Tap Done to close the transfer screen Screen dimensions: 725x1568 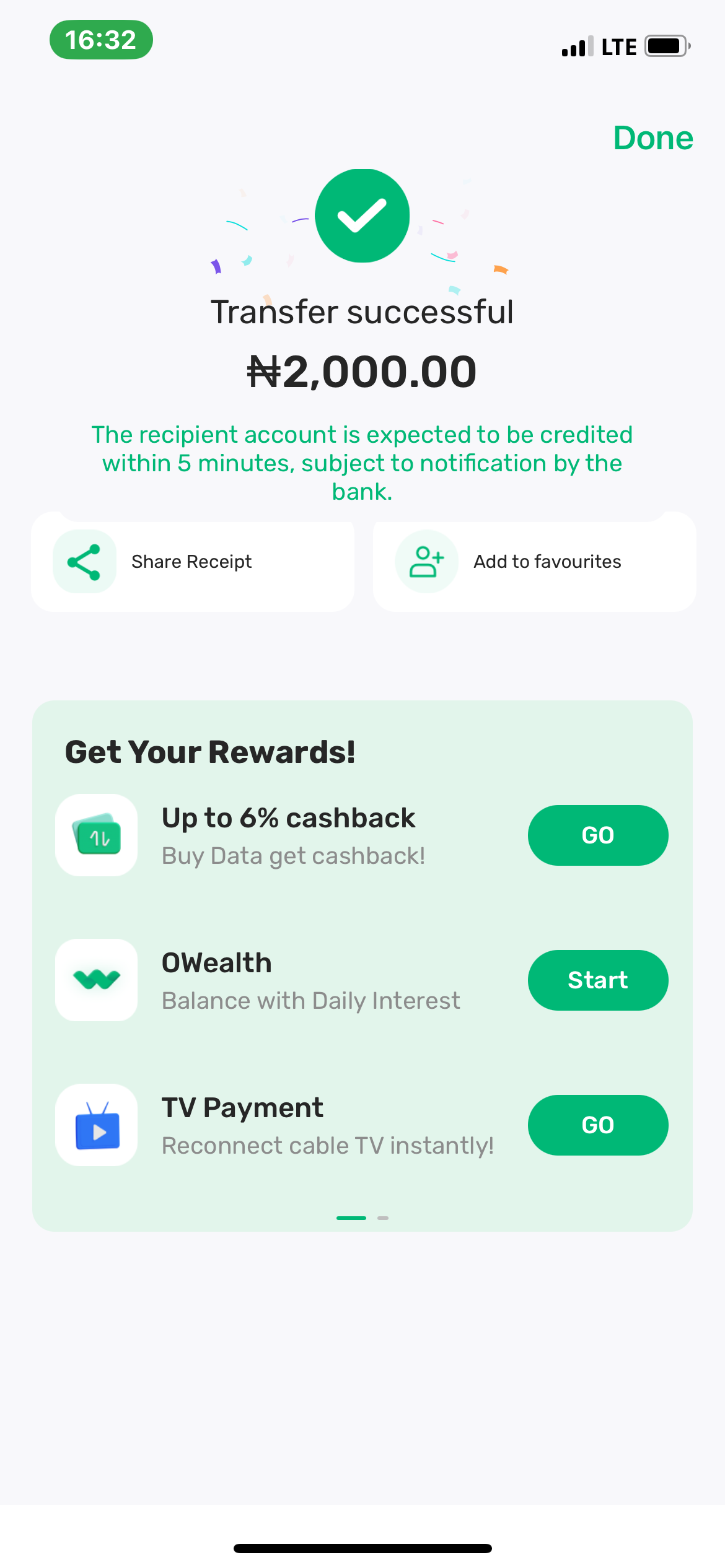point(652,137)
